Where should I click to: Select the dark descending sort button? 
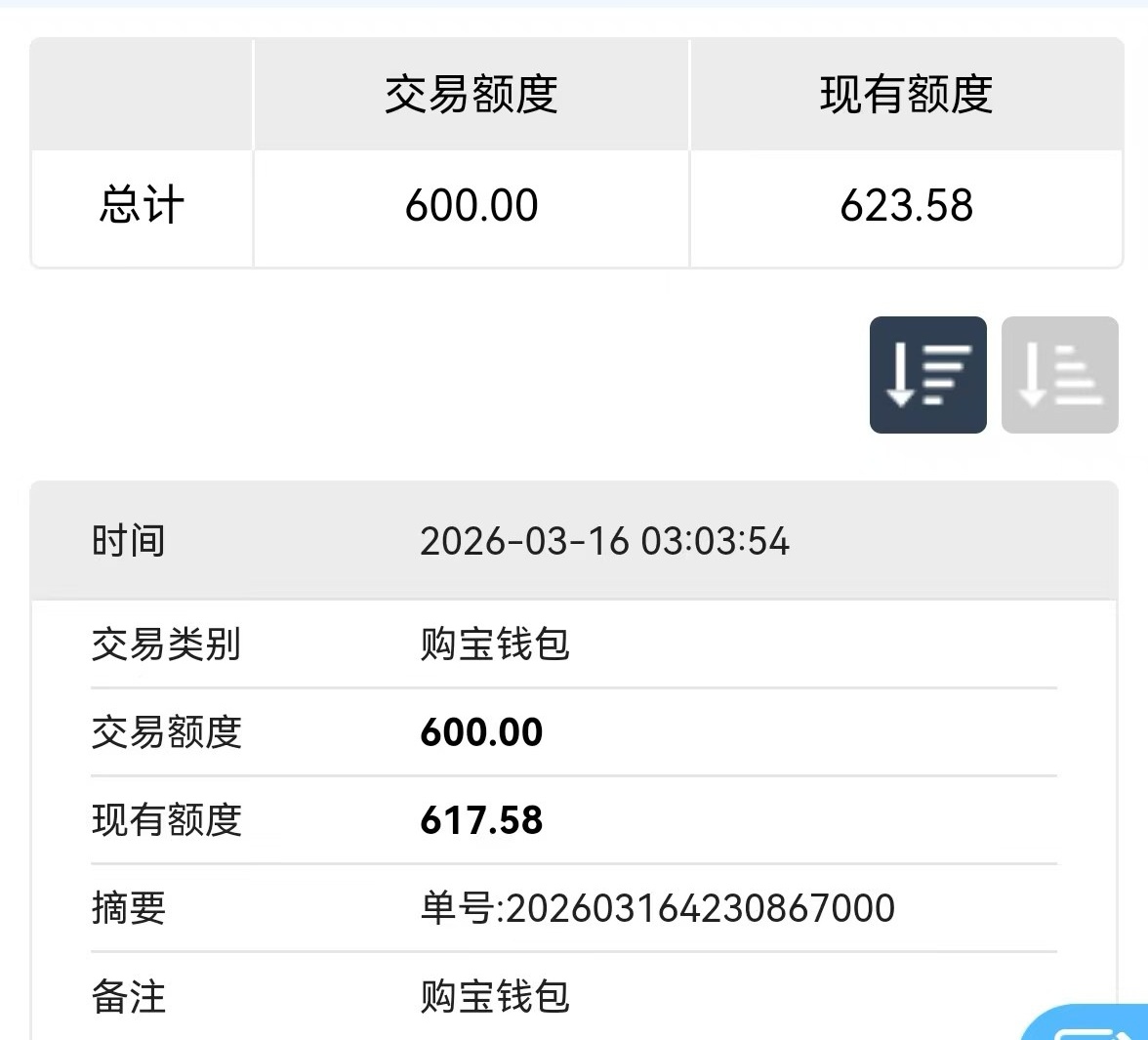927,375
